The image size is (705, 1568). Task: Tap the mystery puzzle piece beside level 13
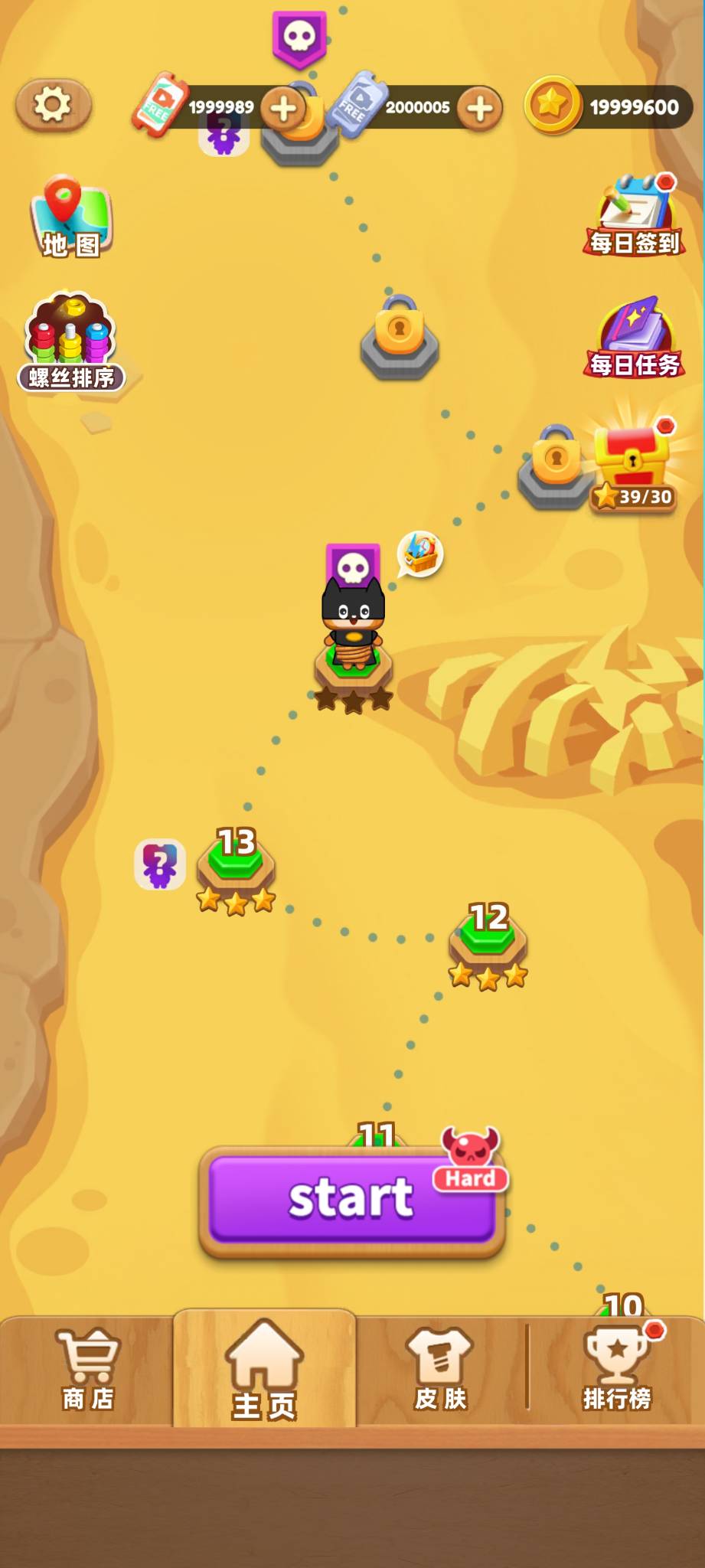(x=160, y=864)
